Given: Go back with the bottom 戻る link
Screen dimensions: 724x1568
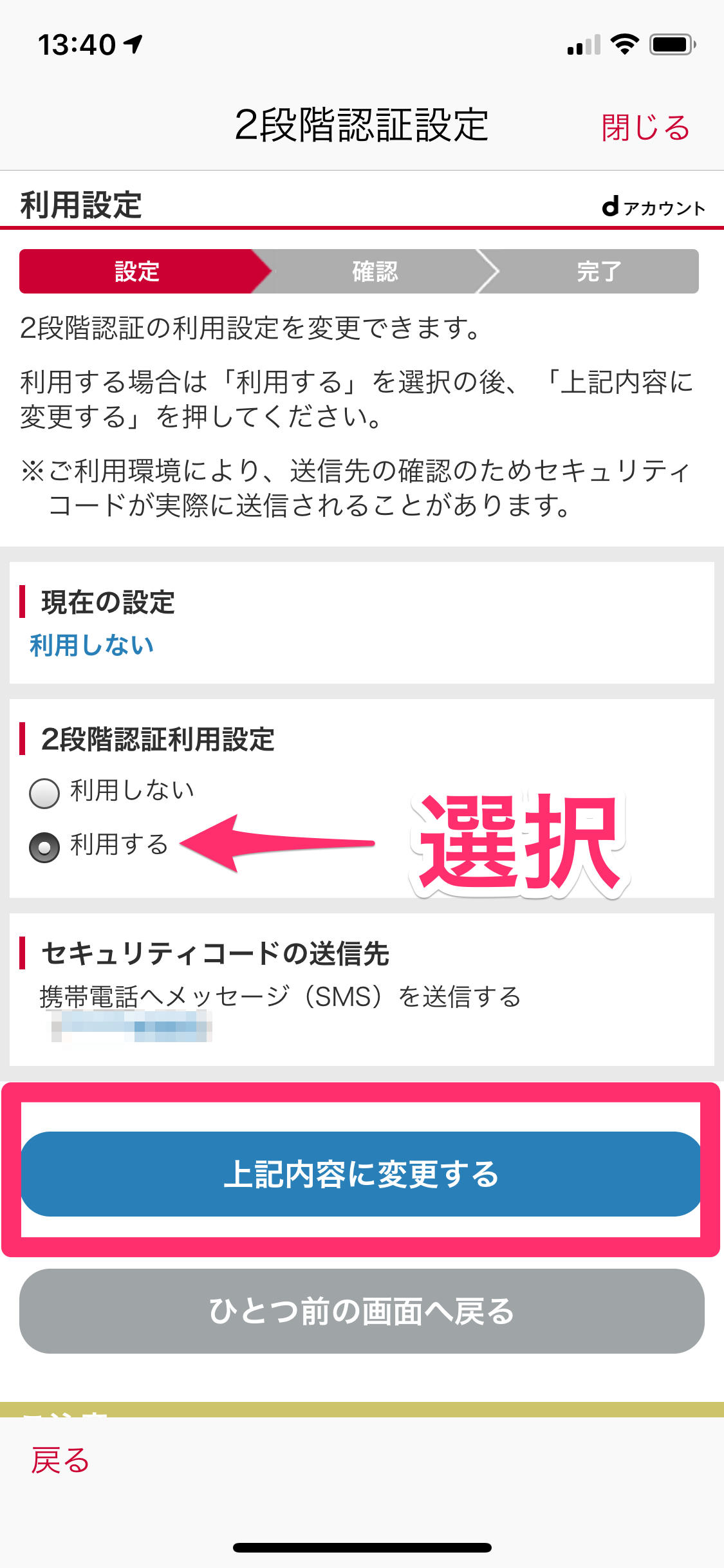Looking at the screenshot, I should coord(60,1460).
